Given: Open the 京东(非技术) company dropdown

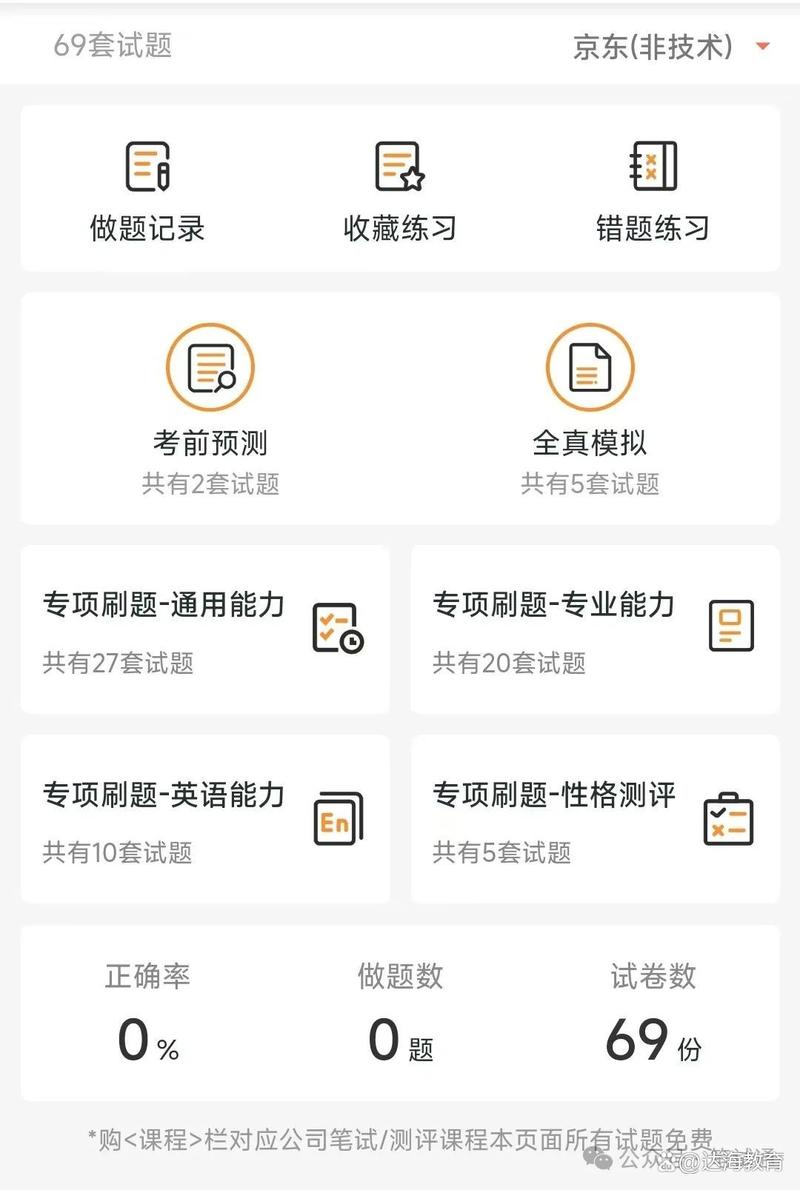Looking at the screenshot, I should (670, 46).
